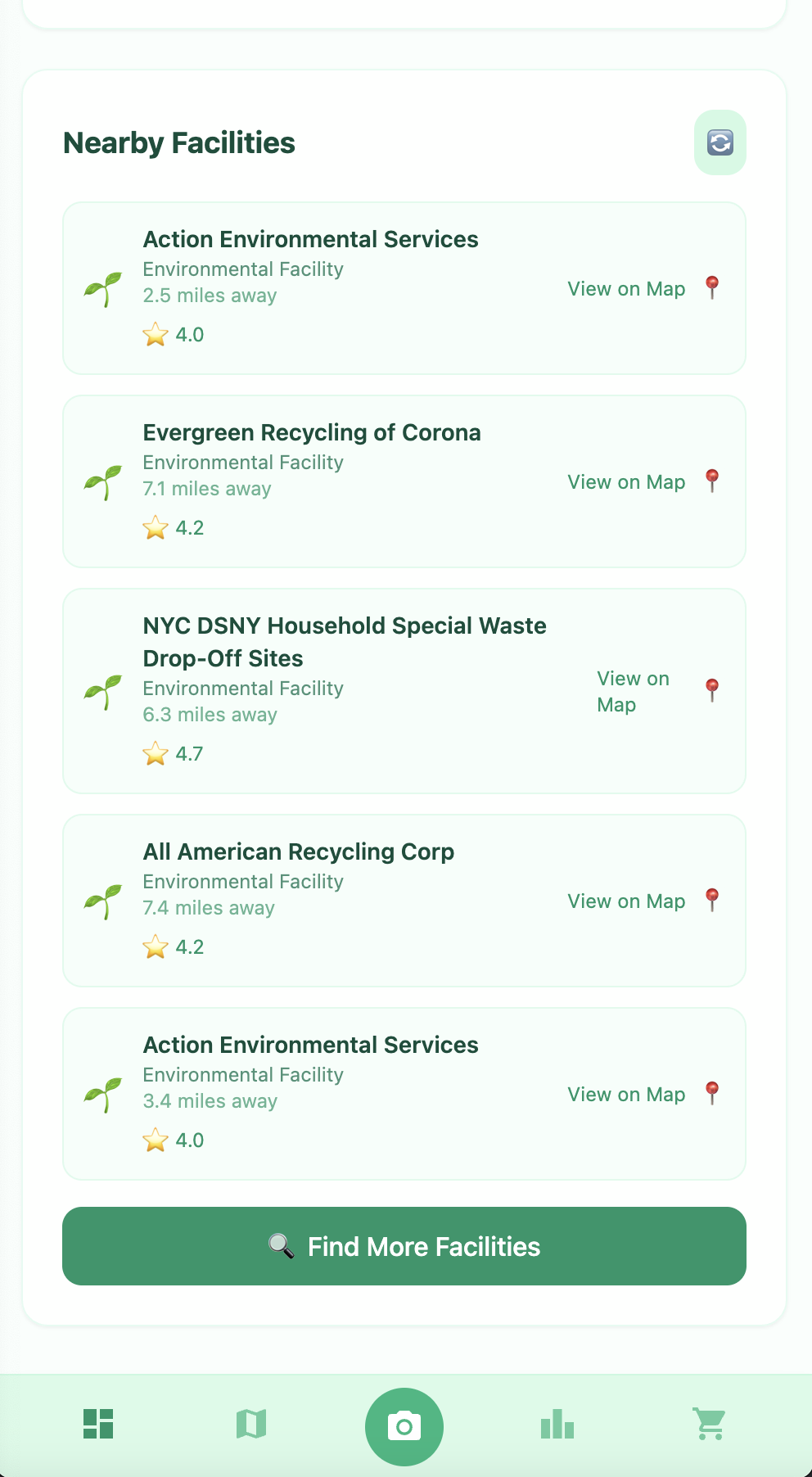The height and width of the screenshot is (1477, 812).
Task: Go to the dashboard tab
Action: (x=98, y=1424)
